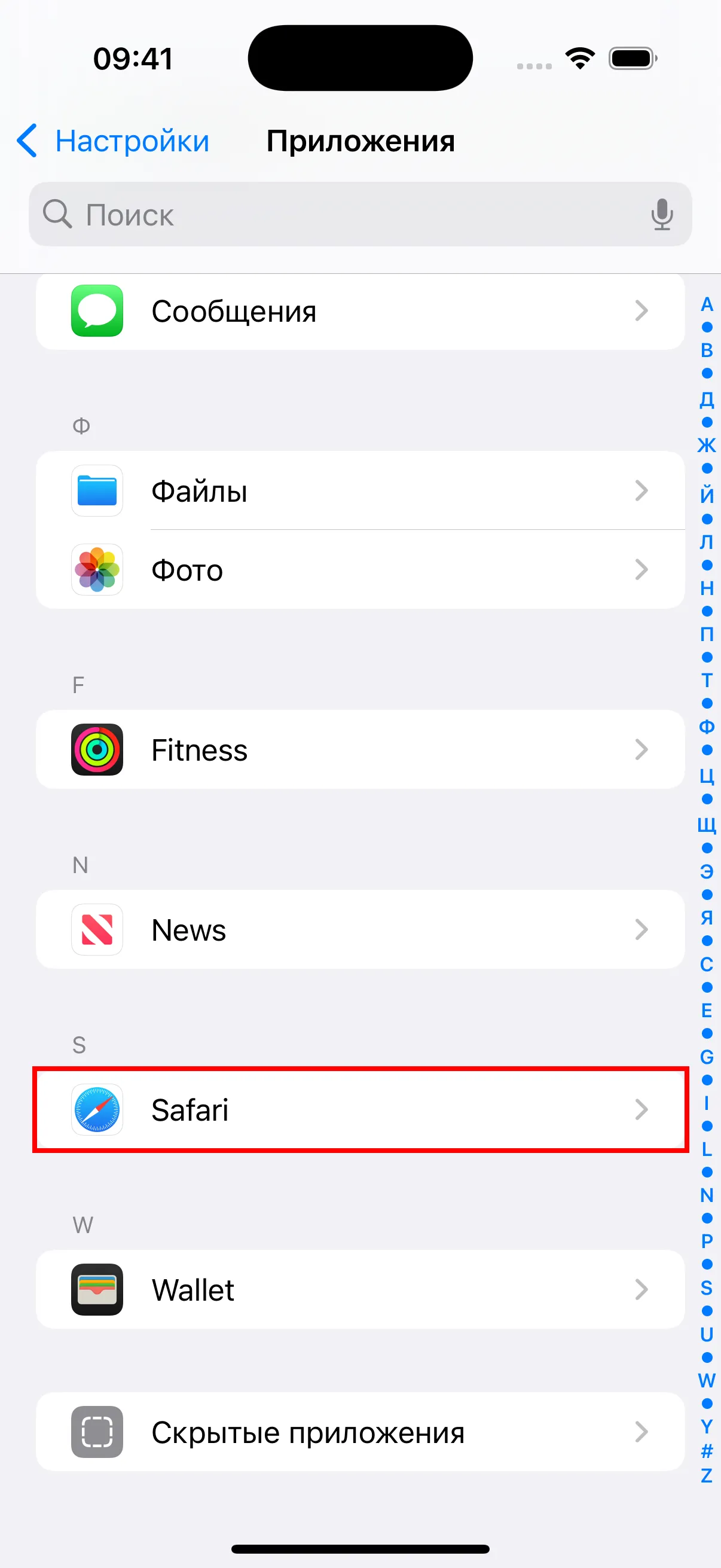Open Wallet app settings
The width and height of the screenshot is (721, 1568).
tap(360, 1289)
